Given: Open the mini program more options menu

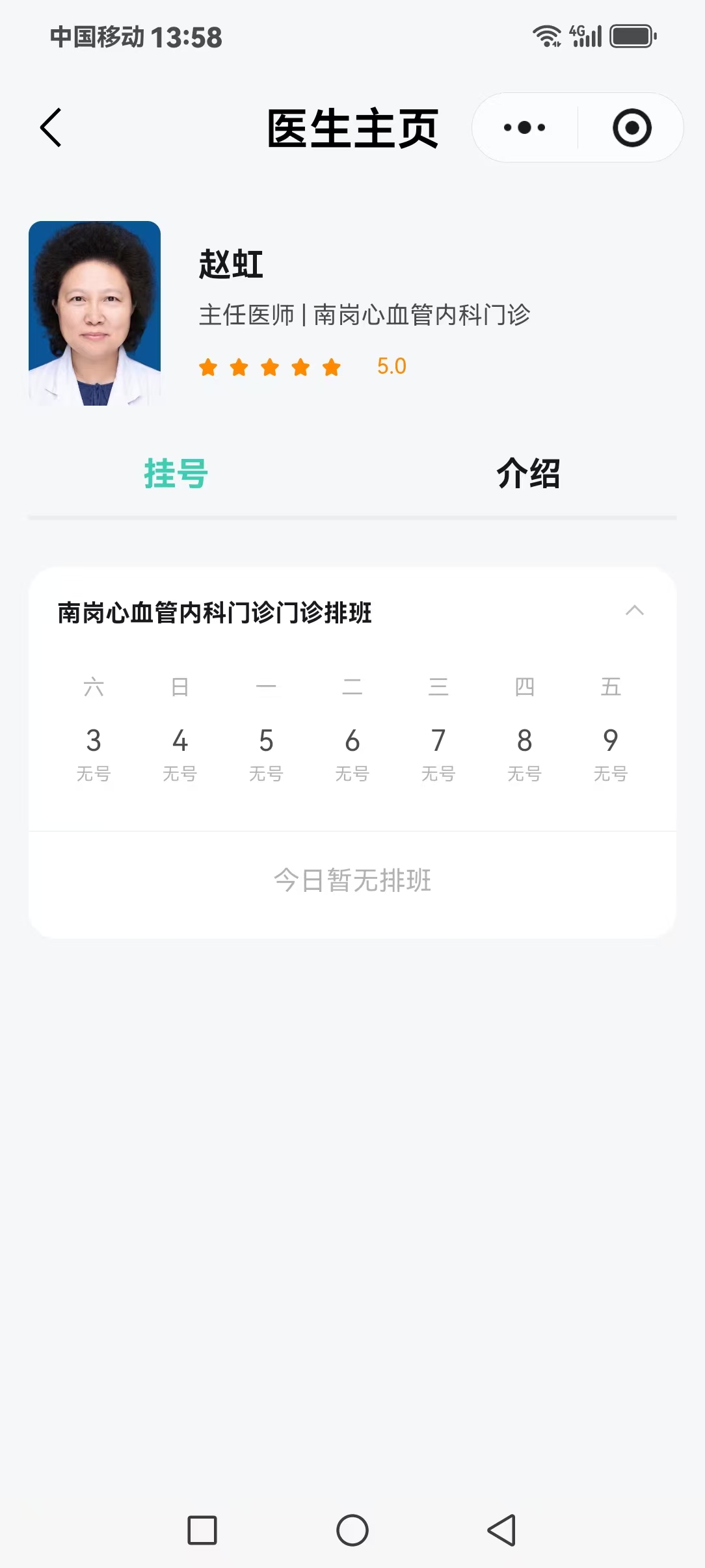Looking at the screenshot, I should click(525, 127).
